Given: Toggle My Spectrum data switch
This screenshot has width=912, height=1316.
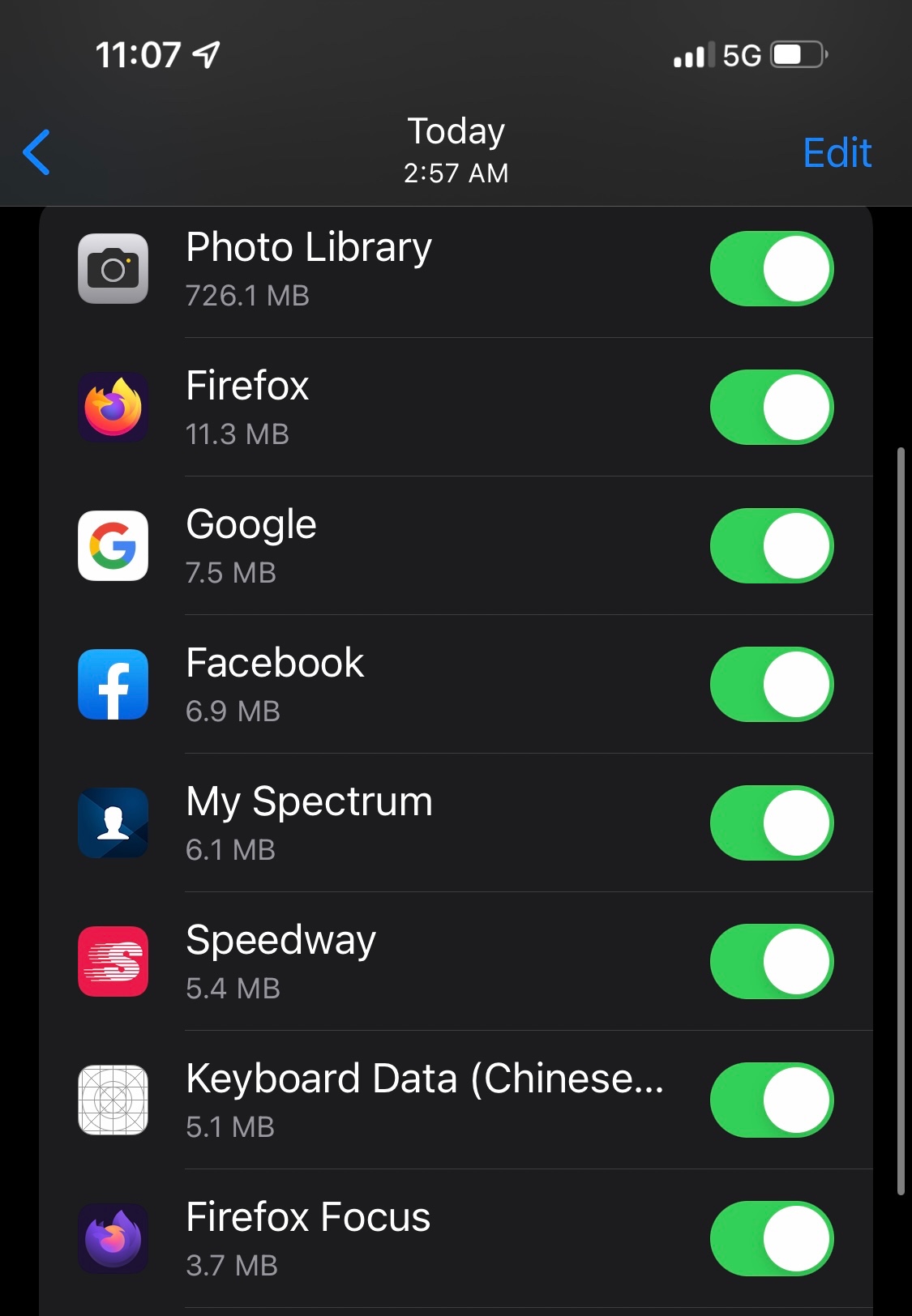Looking at the screenshot, I should 771,822.
